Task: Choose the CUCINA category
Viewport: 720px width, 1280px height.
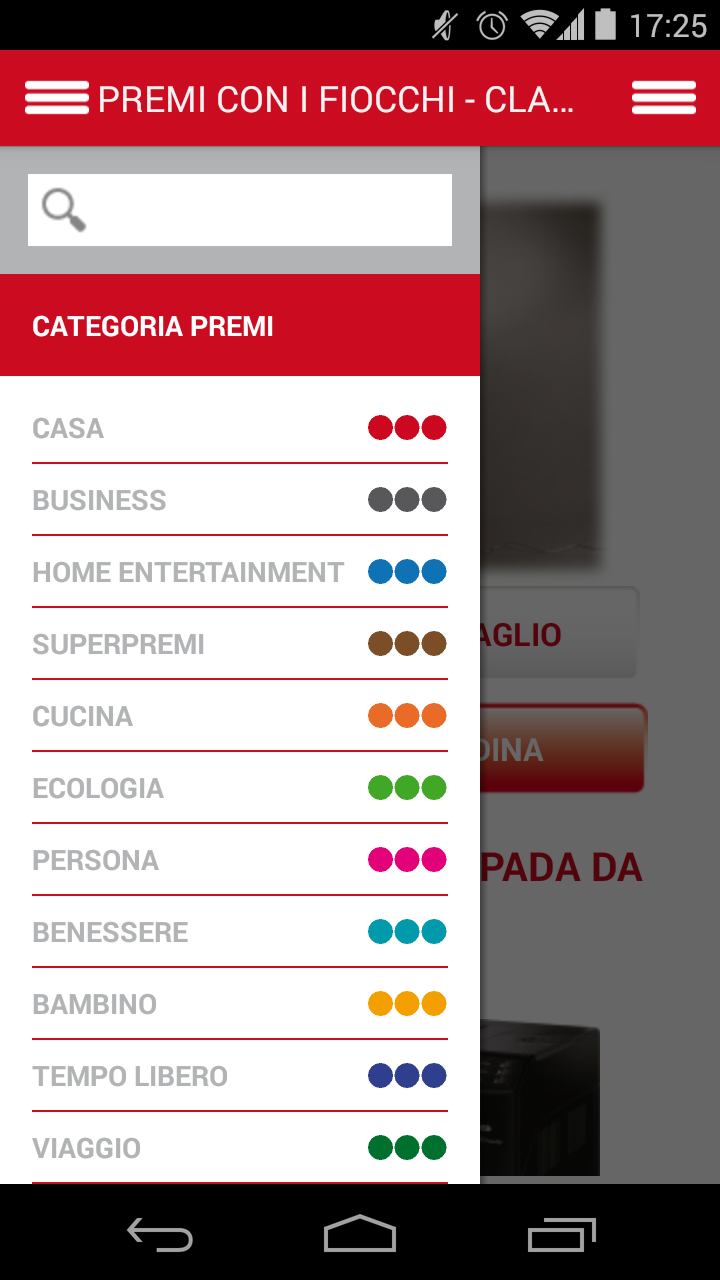Action: click(x=239, y=716)
